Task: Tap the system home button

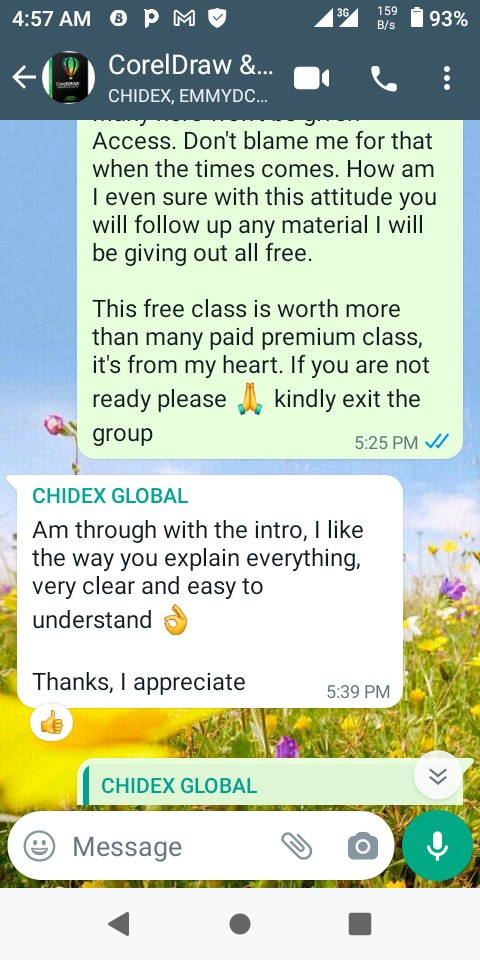Action: click(240, 923)
